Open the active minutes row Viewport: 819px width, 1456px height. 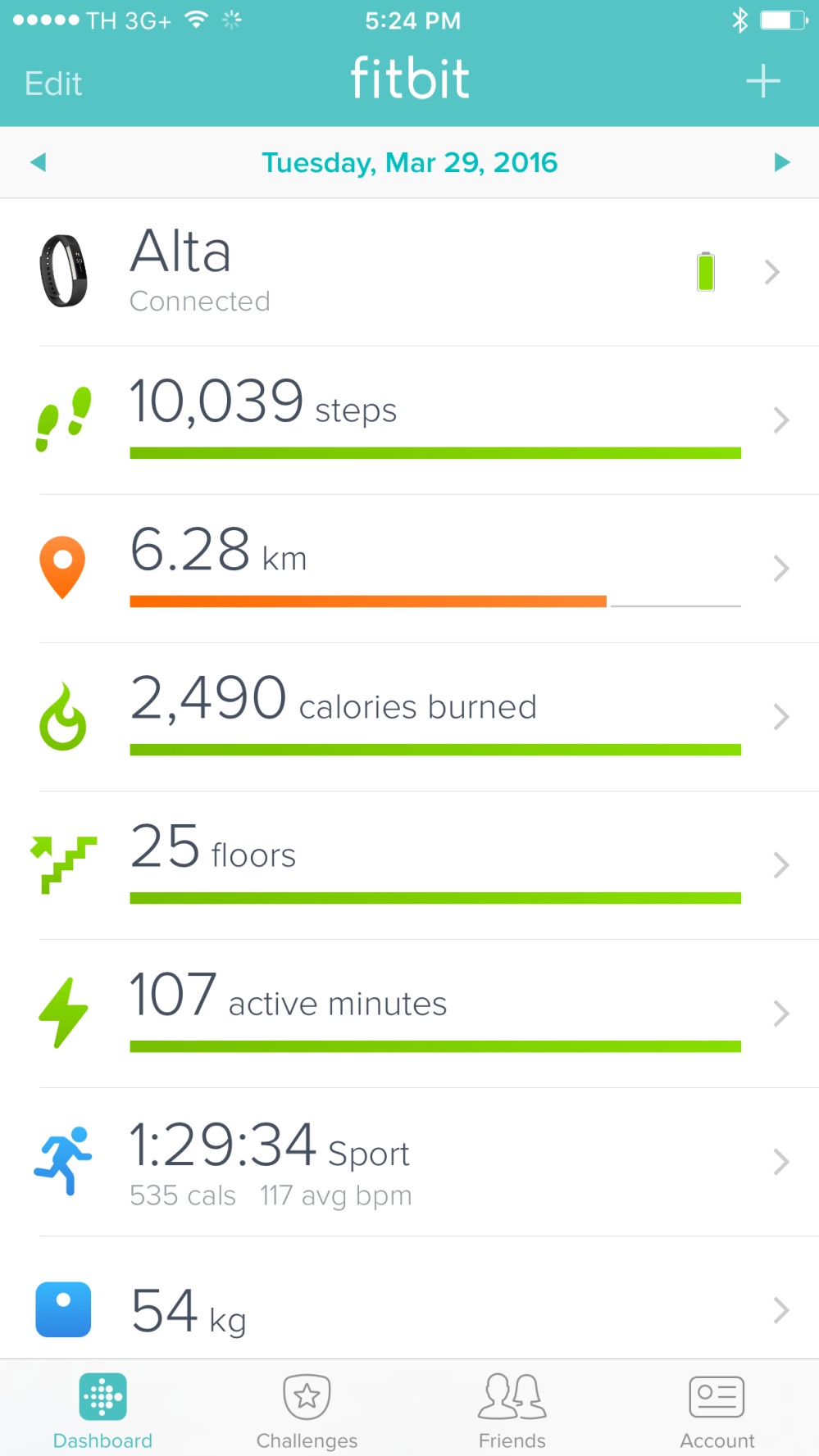410,1014
